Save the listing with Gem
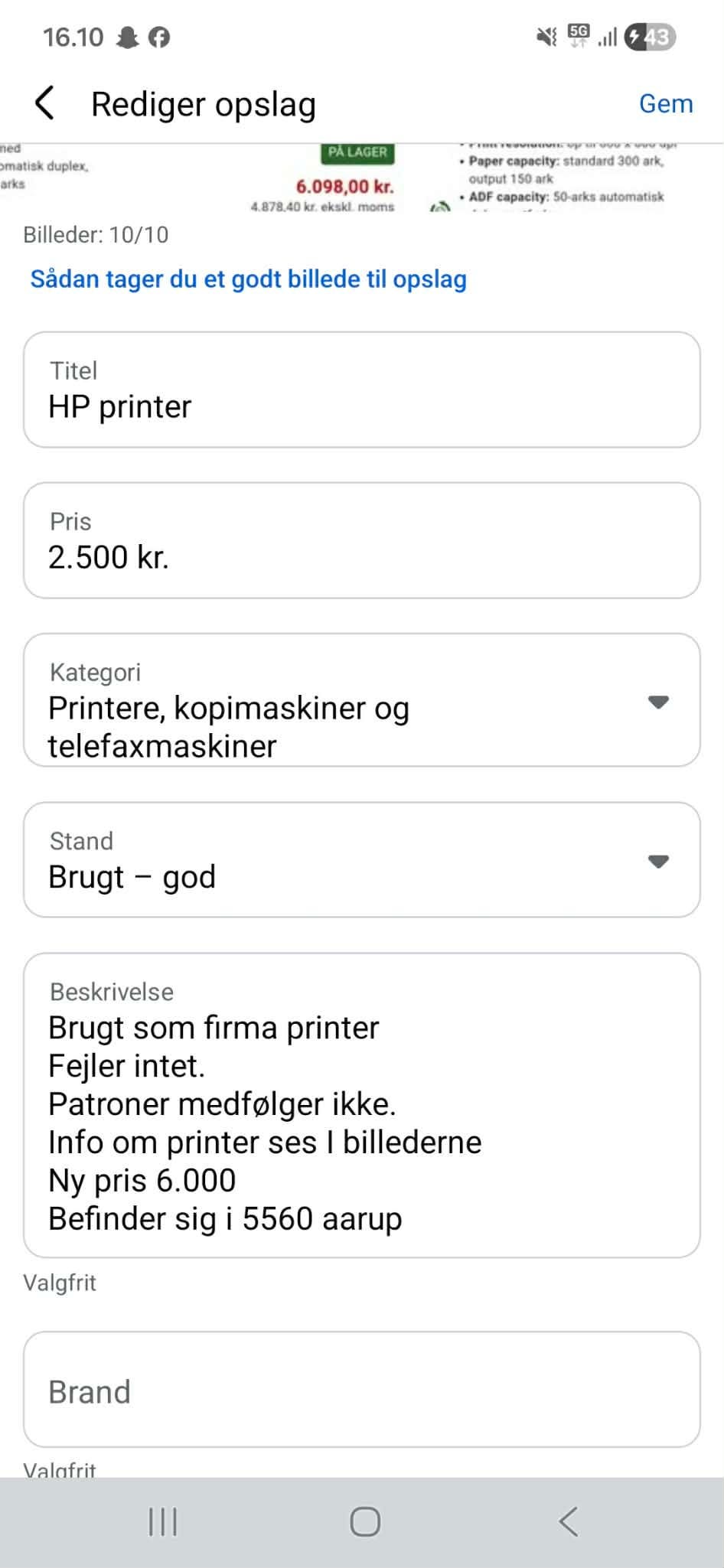This screenshot has height=1568, width=724. tap(665, 103)
